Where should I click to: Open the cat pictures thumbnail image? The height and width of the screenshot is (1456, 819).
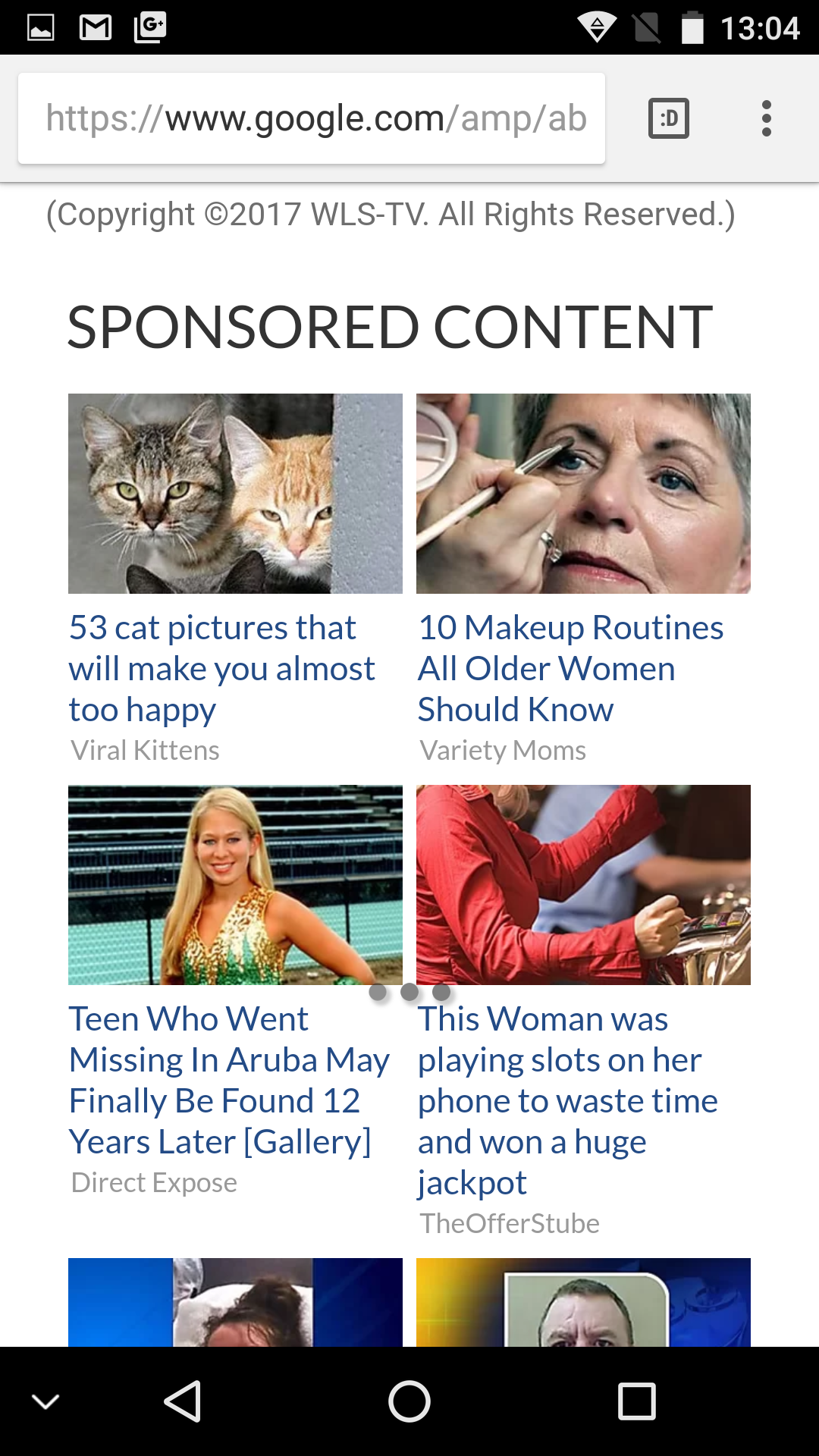(235, 494)
